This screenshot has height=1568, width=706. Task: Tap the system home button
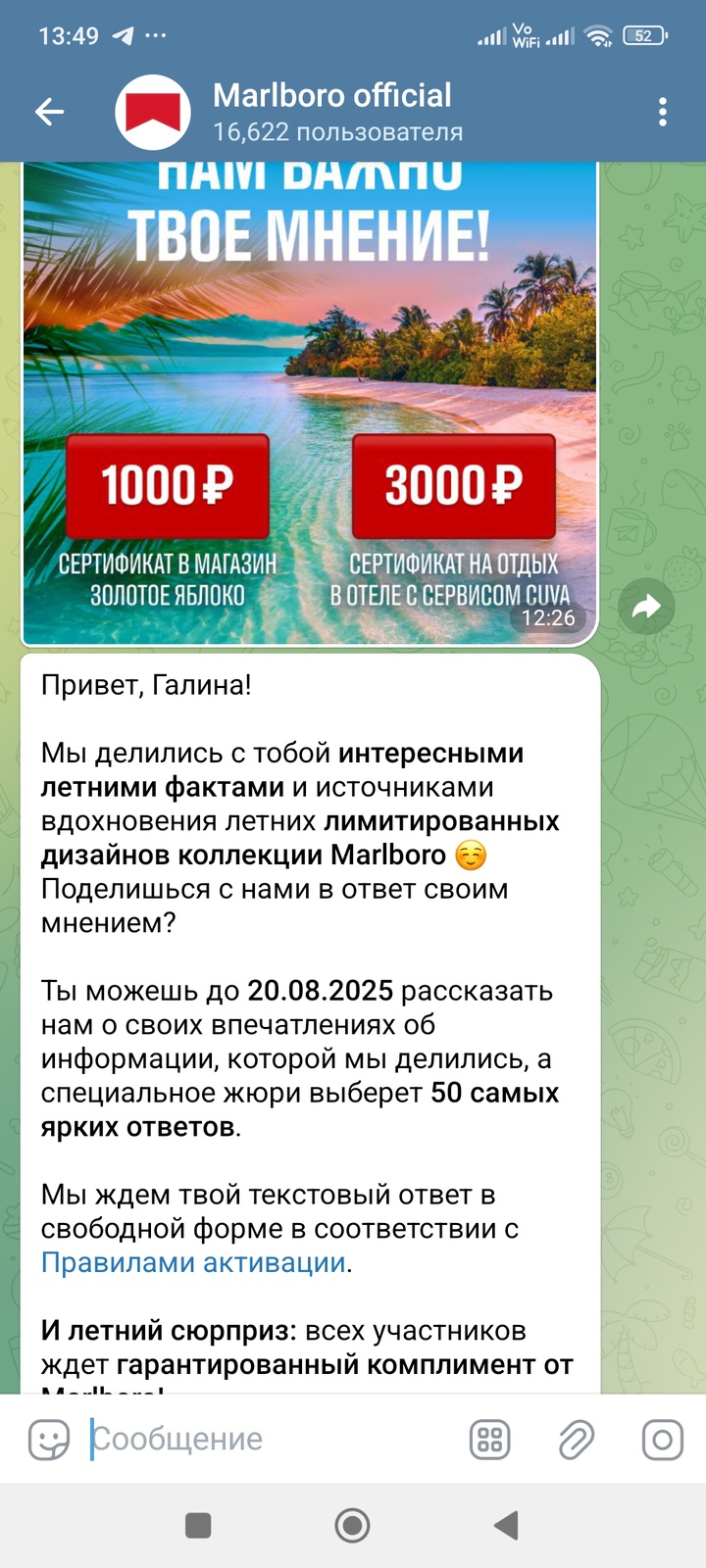click(353, 1525)
